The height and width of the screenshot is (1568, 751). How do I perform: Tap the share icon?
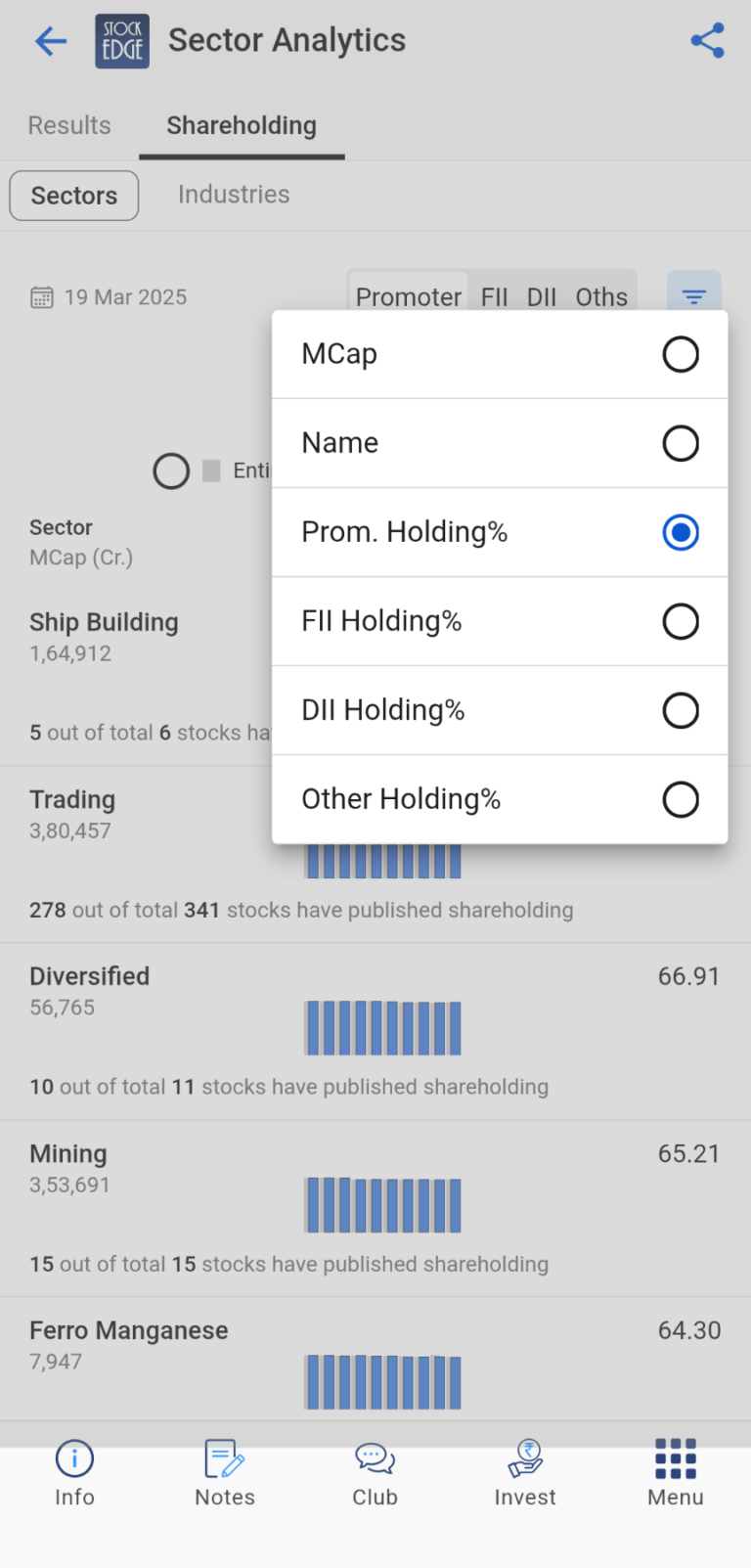(706, 40)
